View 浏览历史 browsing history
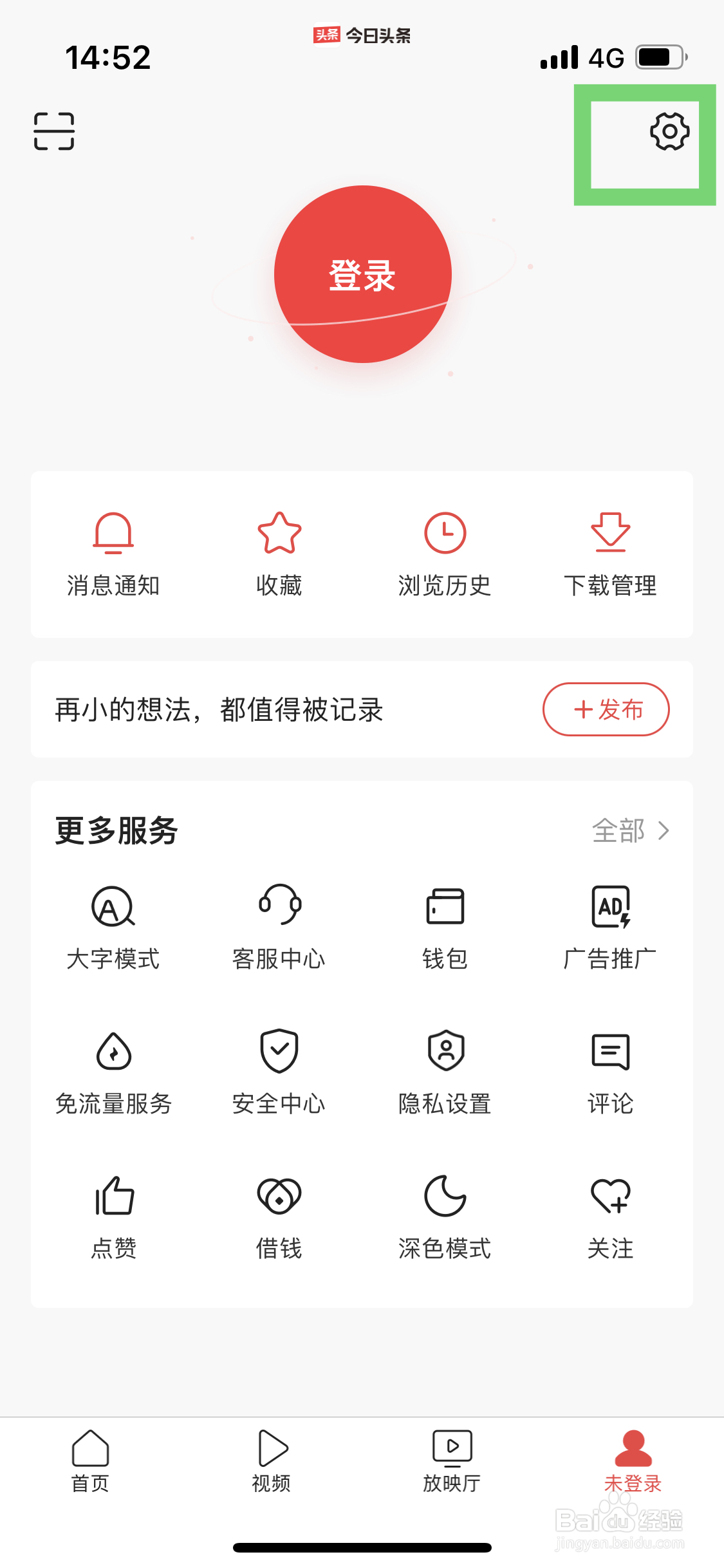Viewport: 724px width, 1568px height. [x=445, y=554]
